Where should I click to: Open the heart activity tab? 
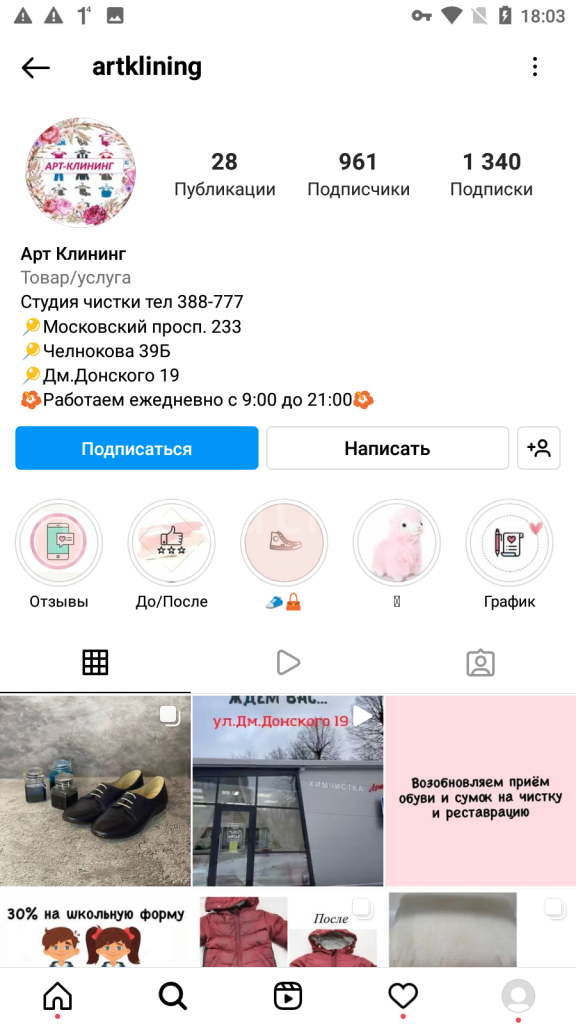403,997
